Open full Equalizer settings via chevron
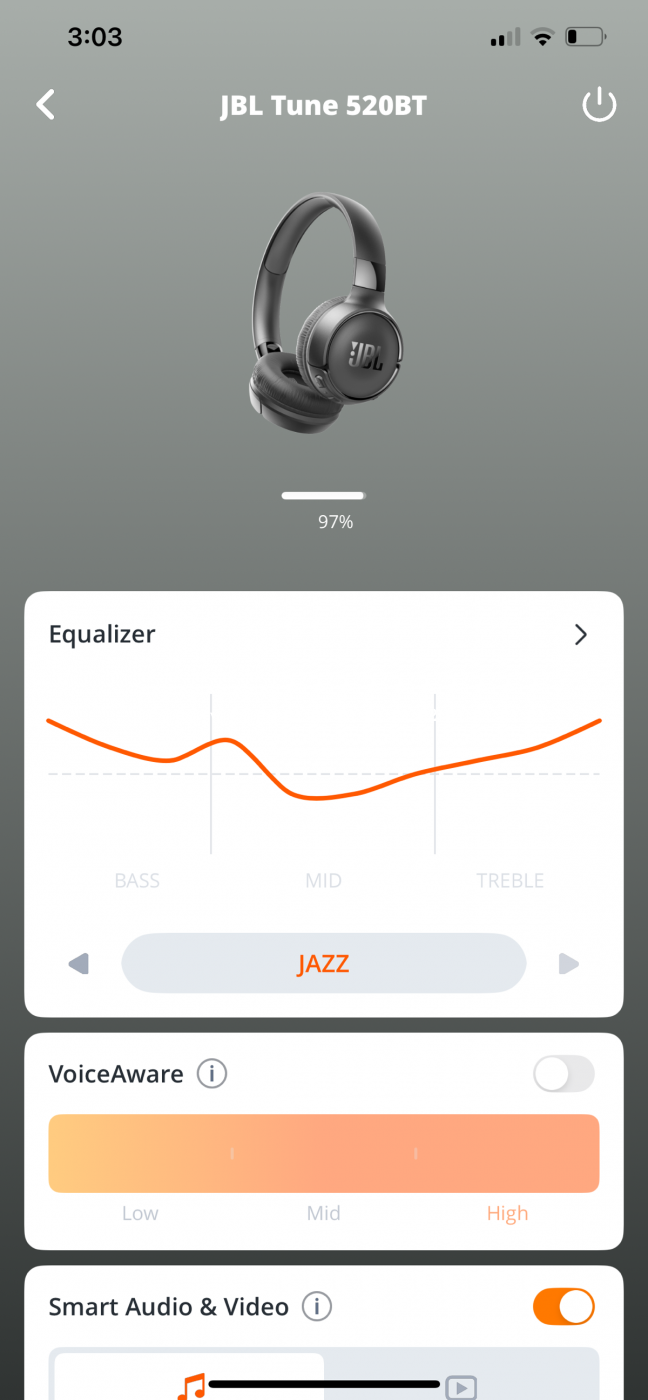Screen dimensions: 648x1400 [580, 634]
